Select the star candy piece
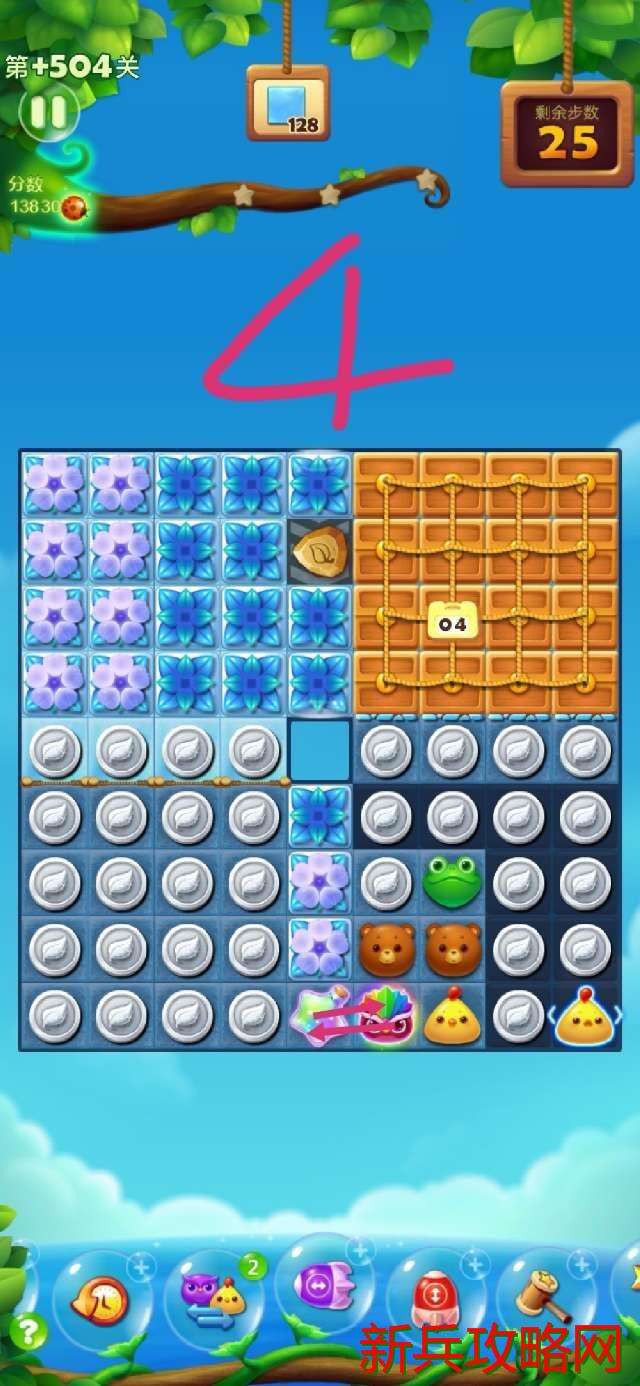This screenshot has height=1386, width=640. 318,1014
